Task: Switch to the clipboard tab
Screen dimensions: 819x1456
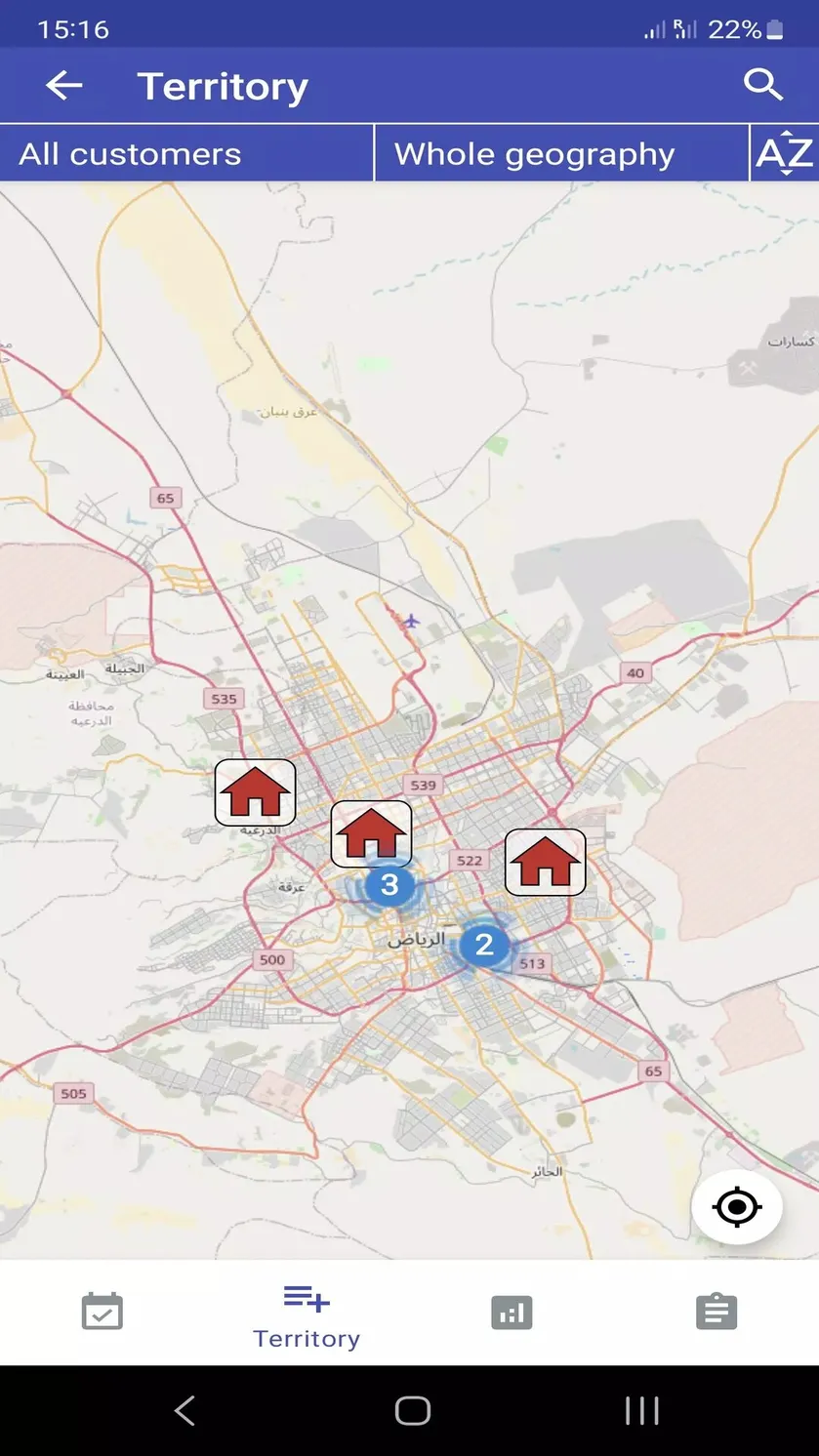Action: pos(717,1312)
